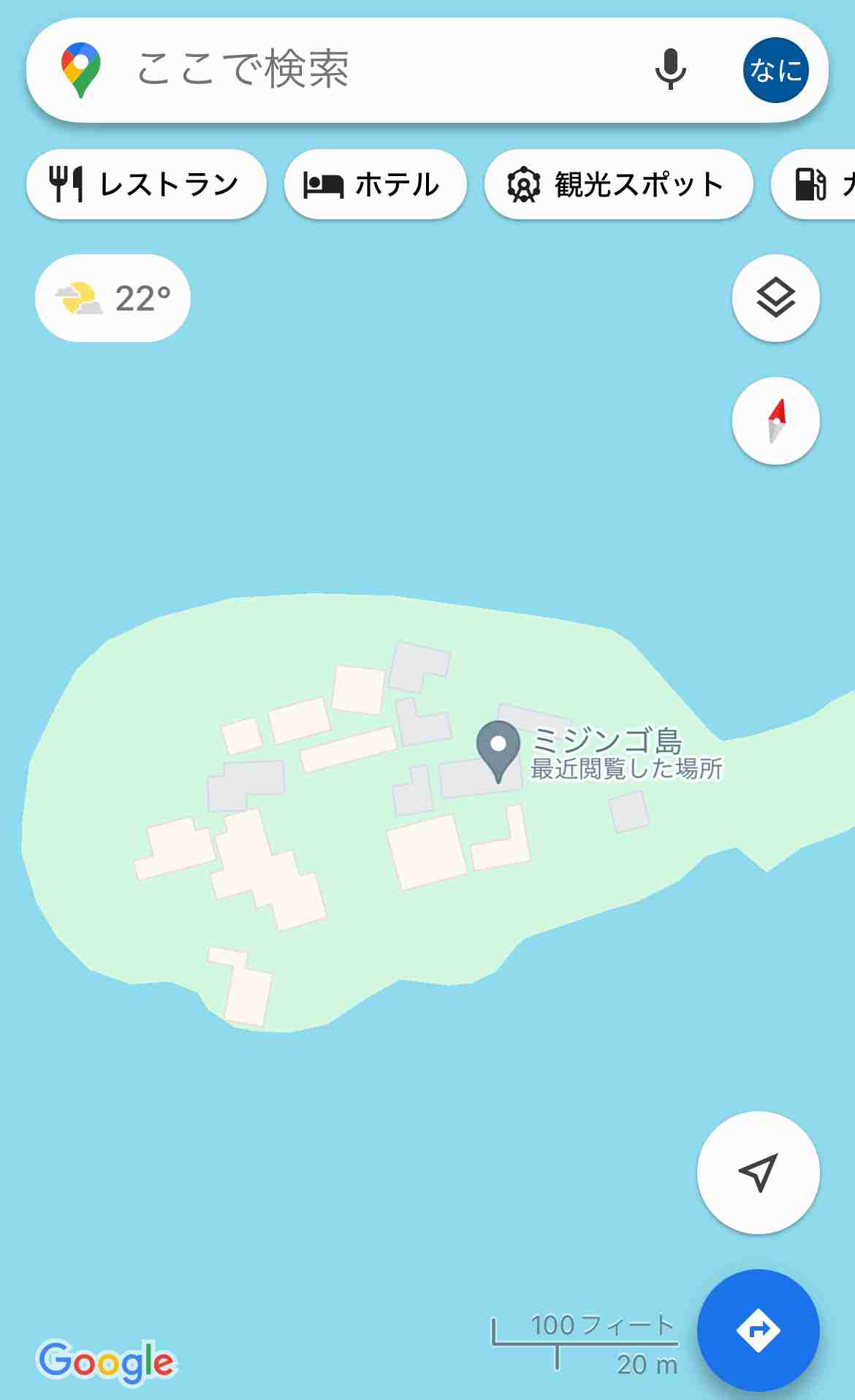Tap the my location arrow icon
Viewport: 855px width, 1400px height.
(x=758, y=1171)
